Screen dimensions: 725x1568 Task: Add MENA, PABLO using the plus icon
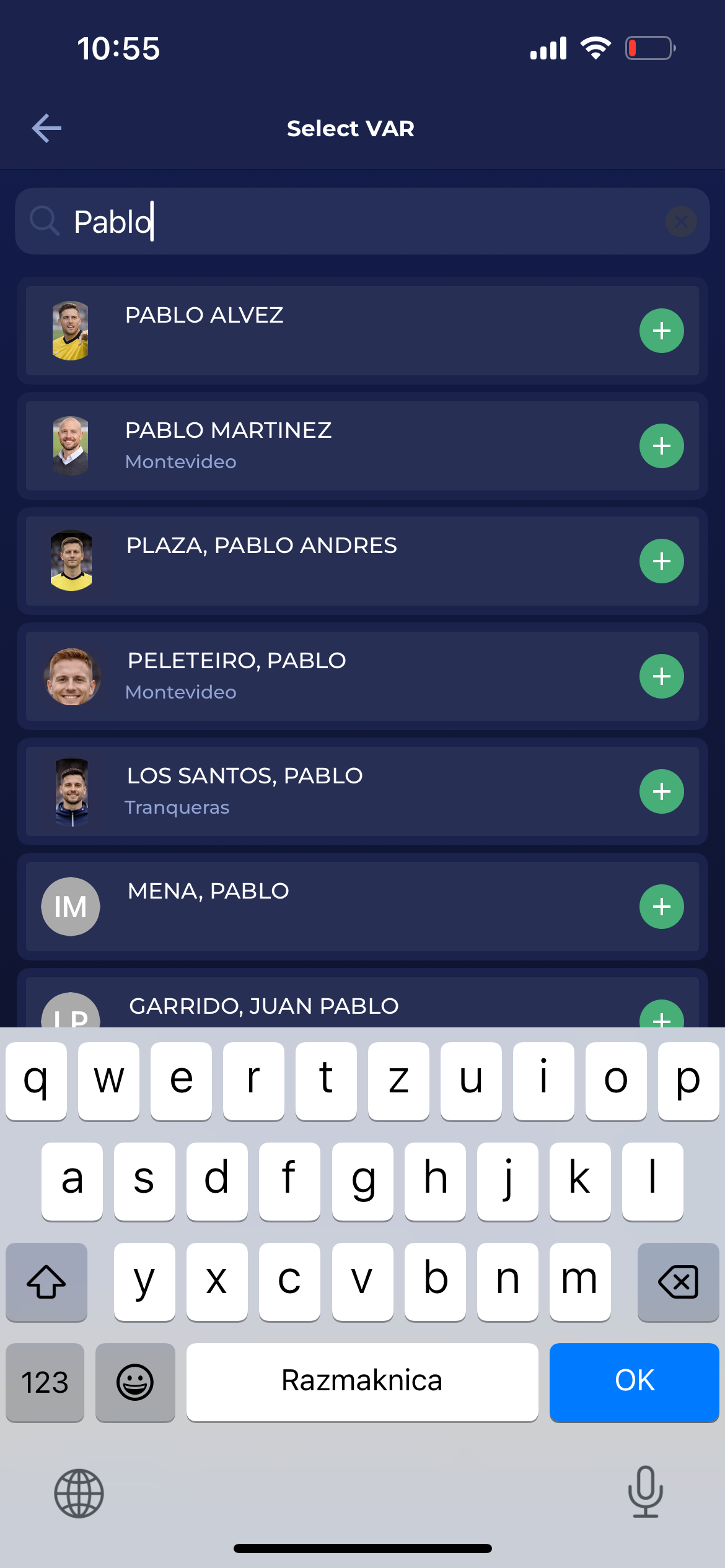click(661, 907)
